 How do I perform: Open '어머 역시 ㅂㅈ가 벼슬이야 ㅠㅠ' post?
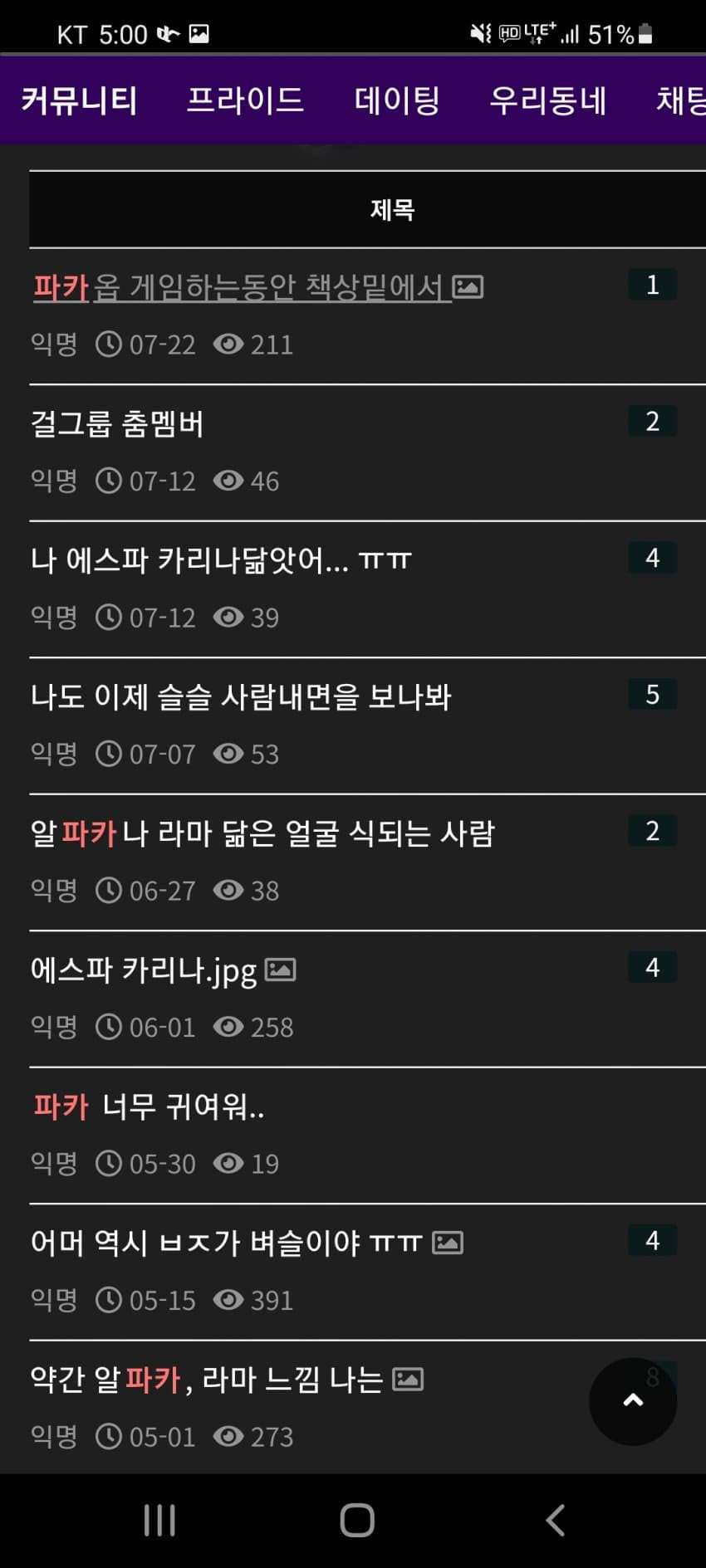point(227,1243)
